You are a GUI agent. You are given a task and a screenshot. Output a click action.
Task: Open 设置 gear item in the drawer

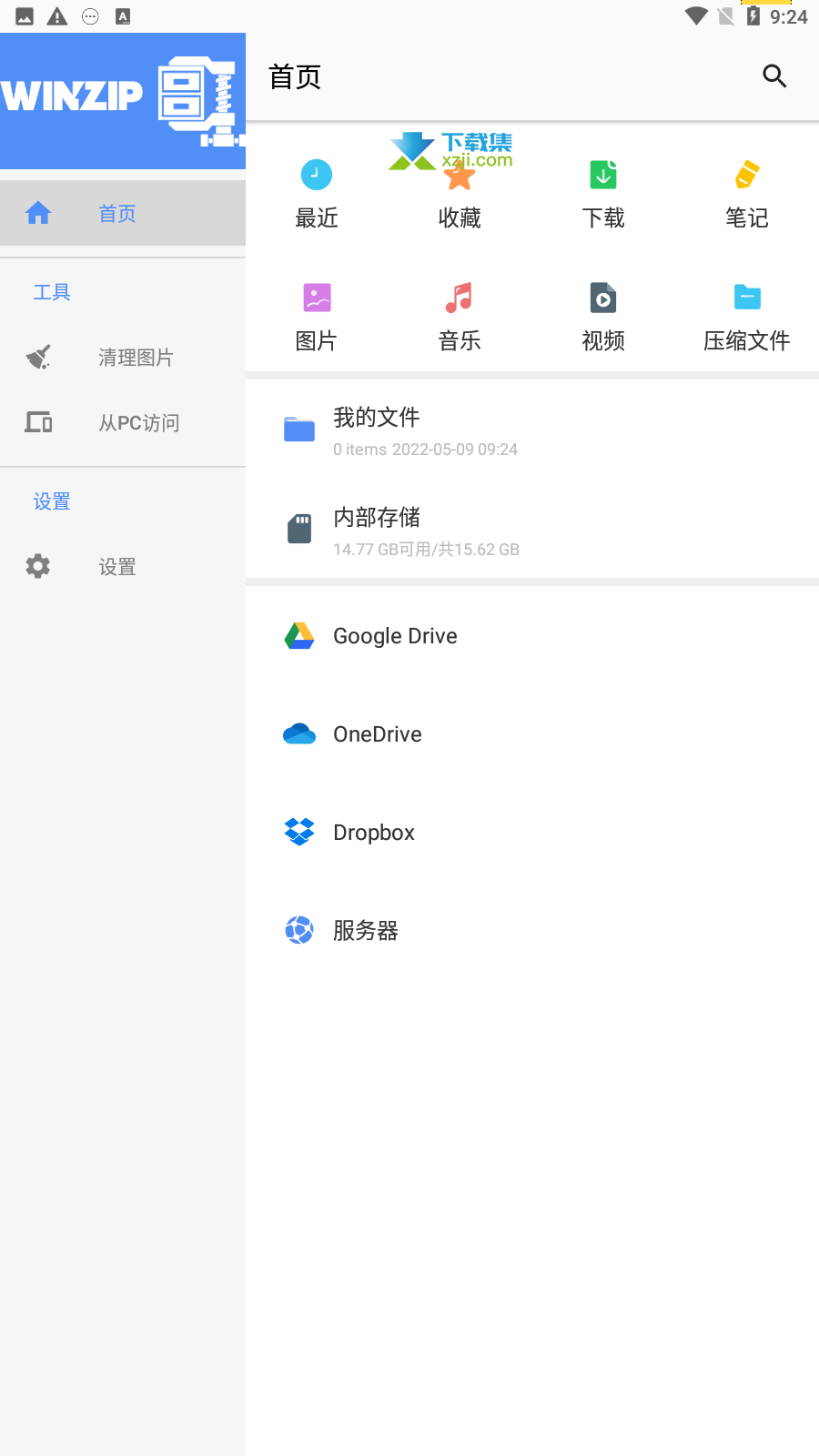[122, 566]
